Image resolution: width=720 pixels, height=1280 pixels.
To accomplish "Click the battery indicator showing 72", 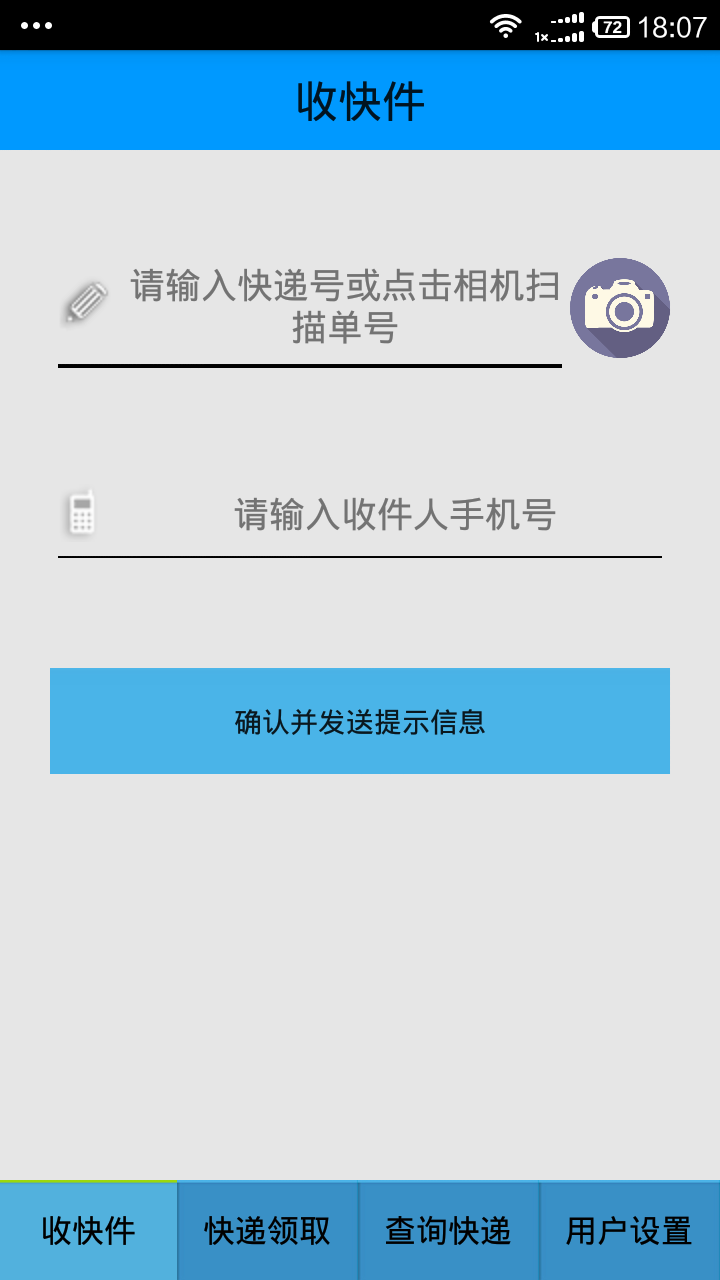I will pyautogui.click(x=610, y=27).
